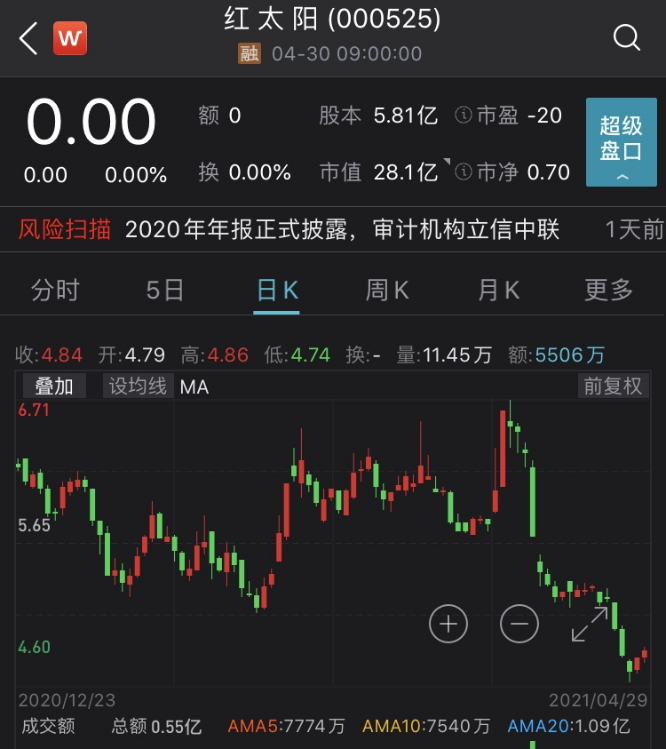The height and width of the screenshot is (749, 666).
Task: Switch to the 5日 chart tab
Action: click(165, 291)
